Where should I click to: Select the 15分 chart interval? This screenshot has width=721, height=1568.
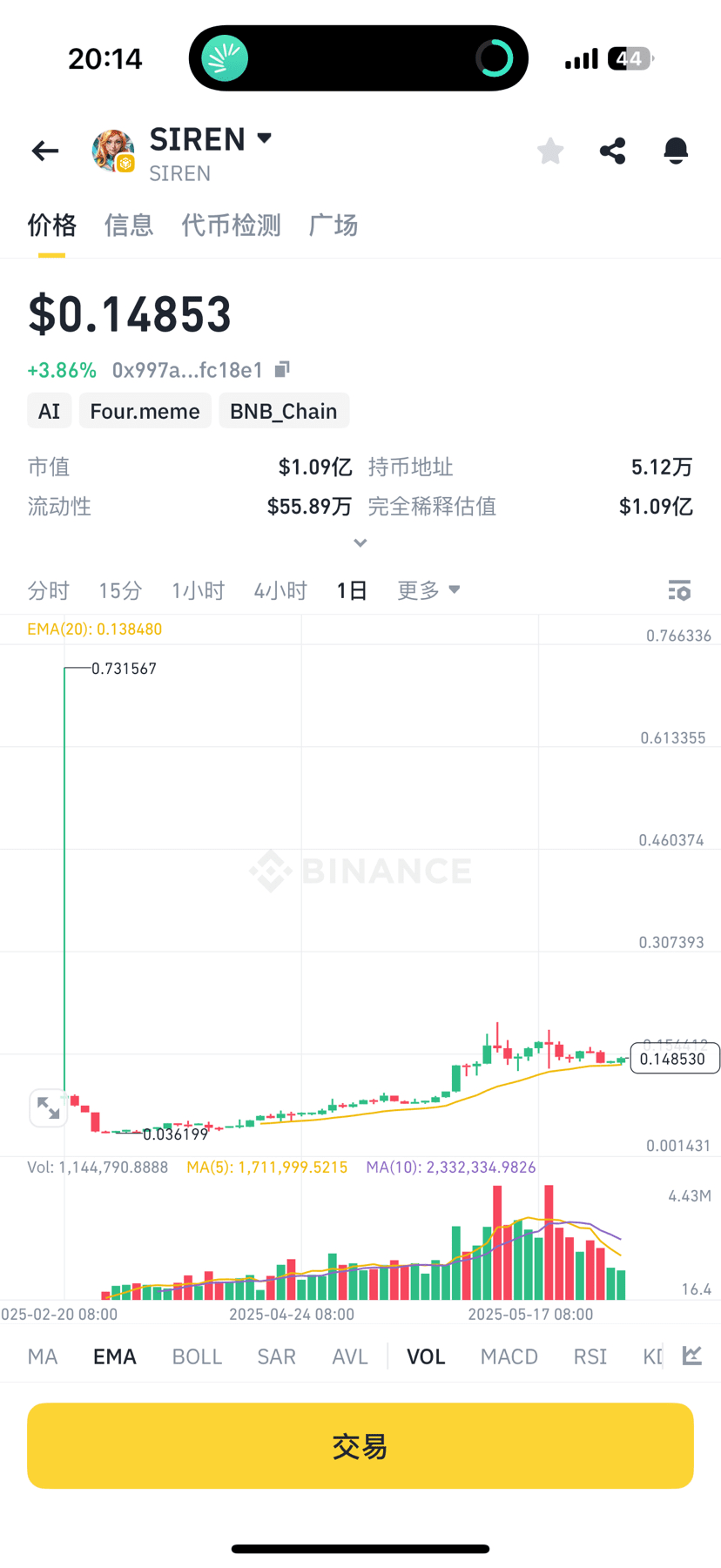tap(120, 591)
